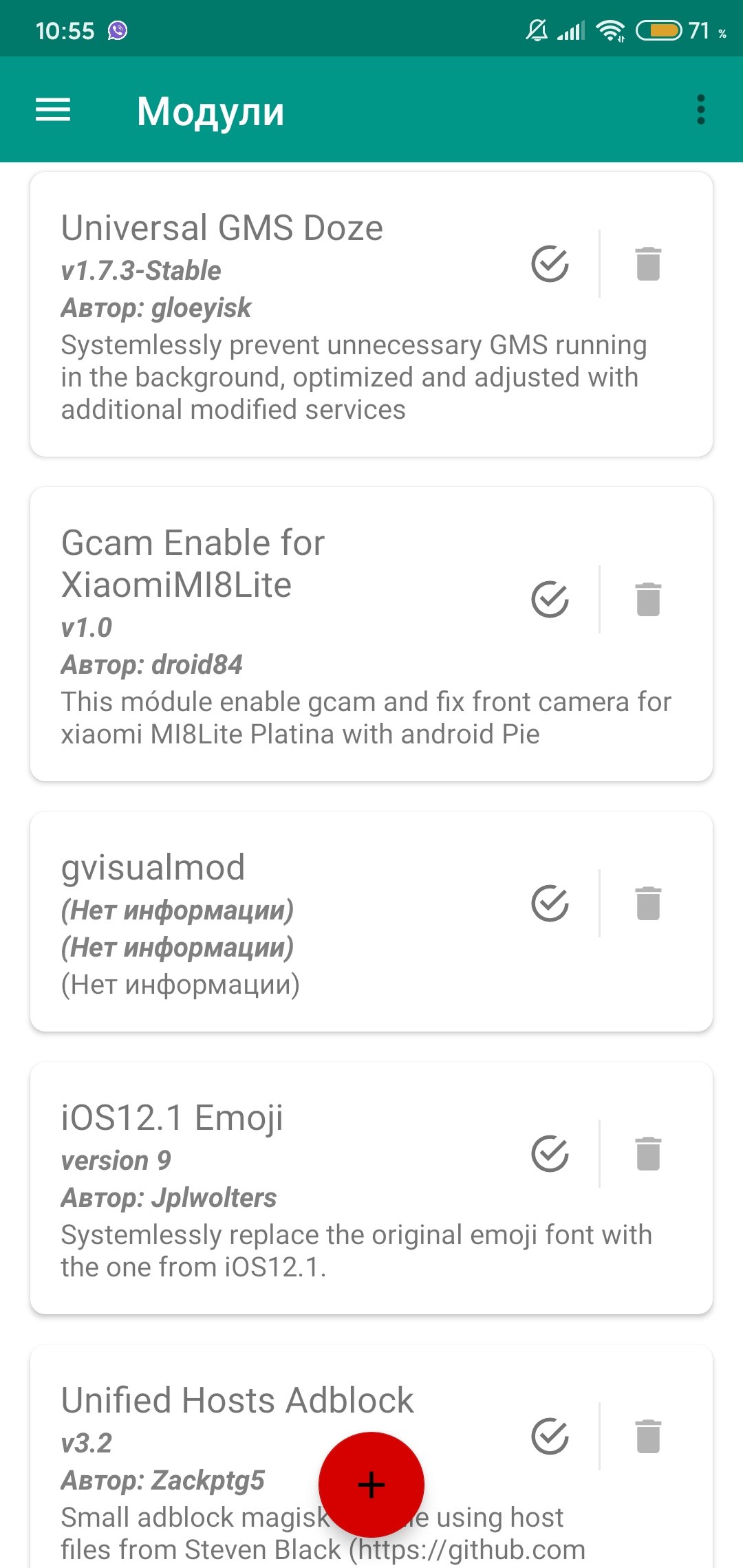Tap the trash icon for iOS12.1 Emoji

pos(648,1153)
